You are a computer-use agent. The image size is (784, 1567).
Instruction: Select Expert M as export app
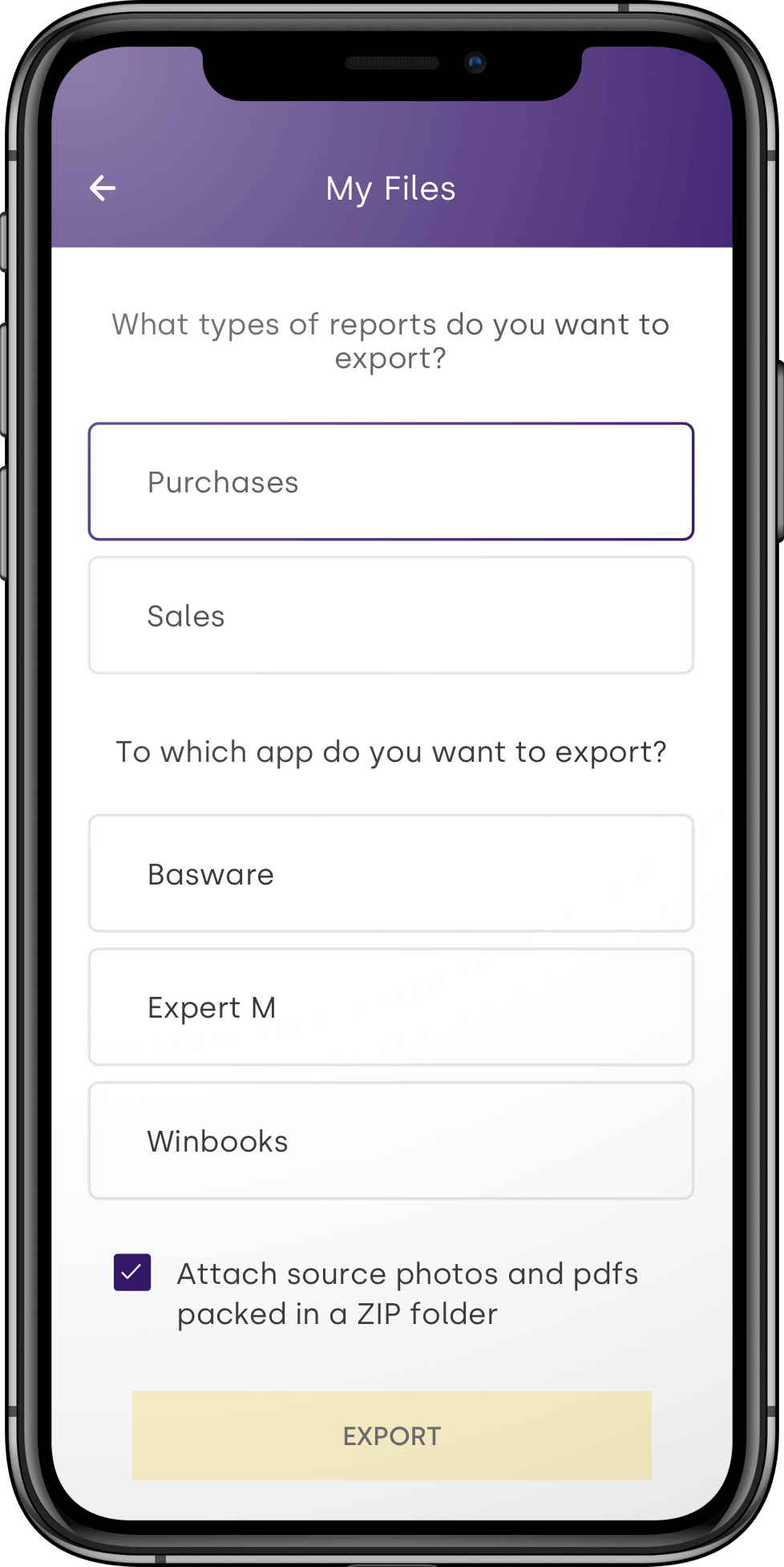tap(391, 1007)
